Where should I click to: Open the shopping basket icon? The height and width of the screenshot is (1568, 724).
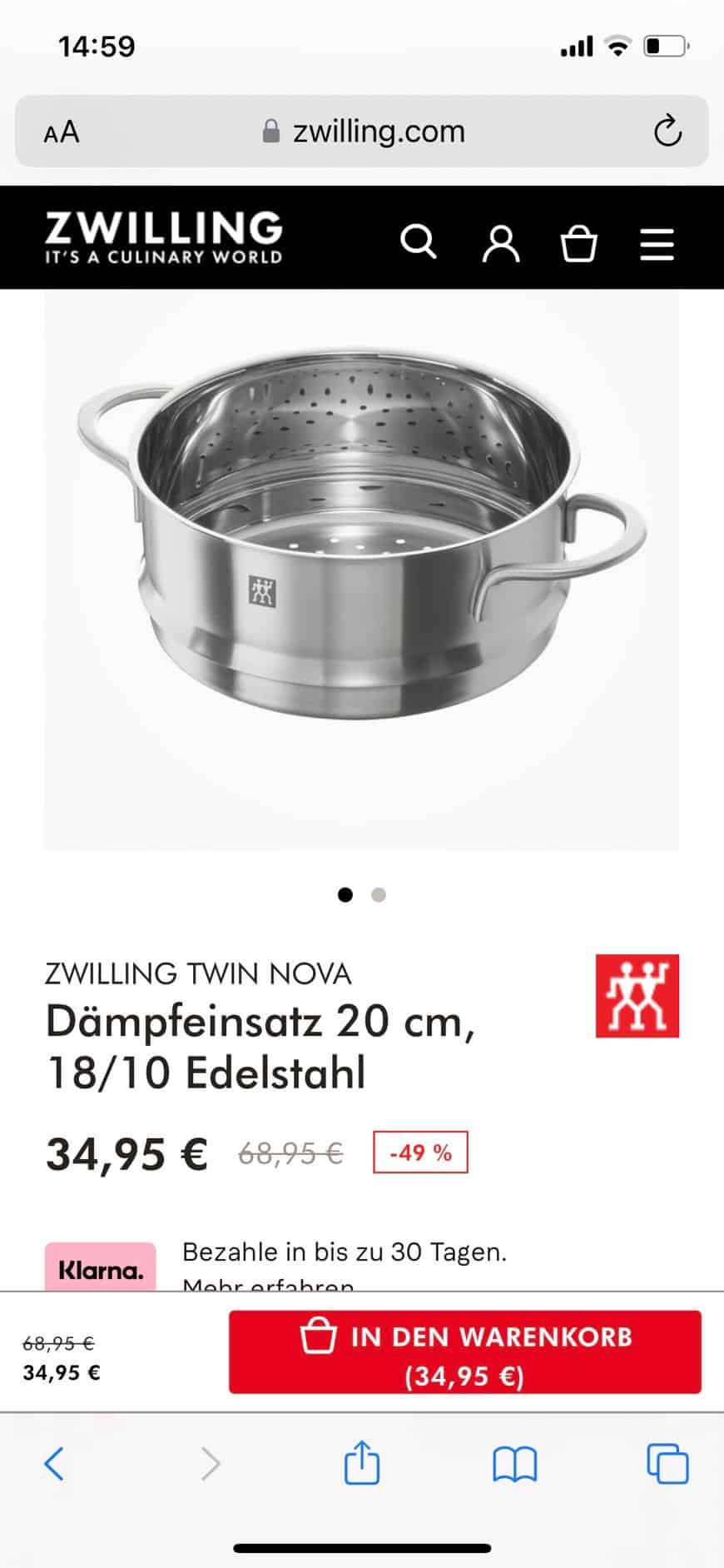pos(578,243)
